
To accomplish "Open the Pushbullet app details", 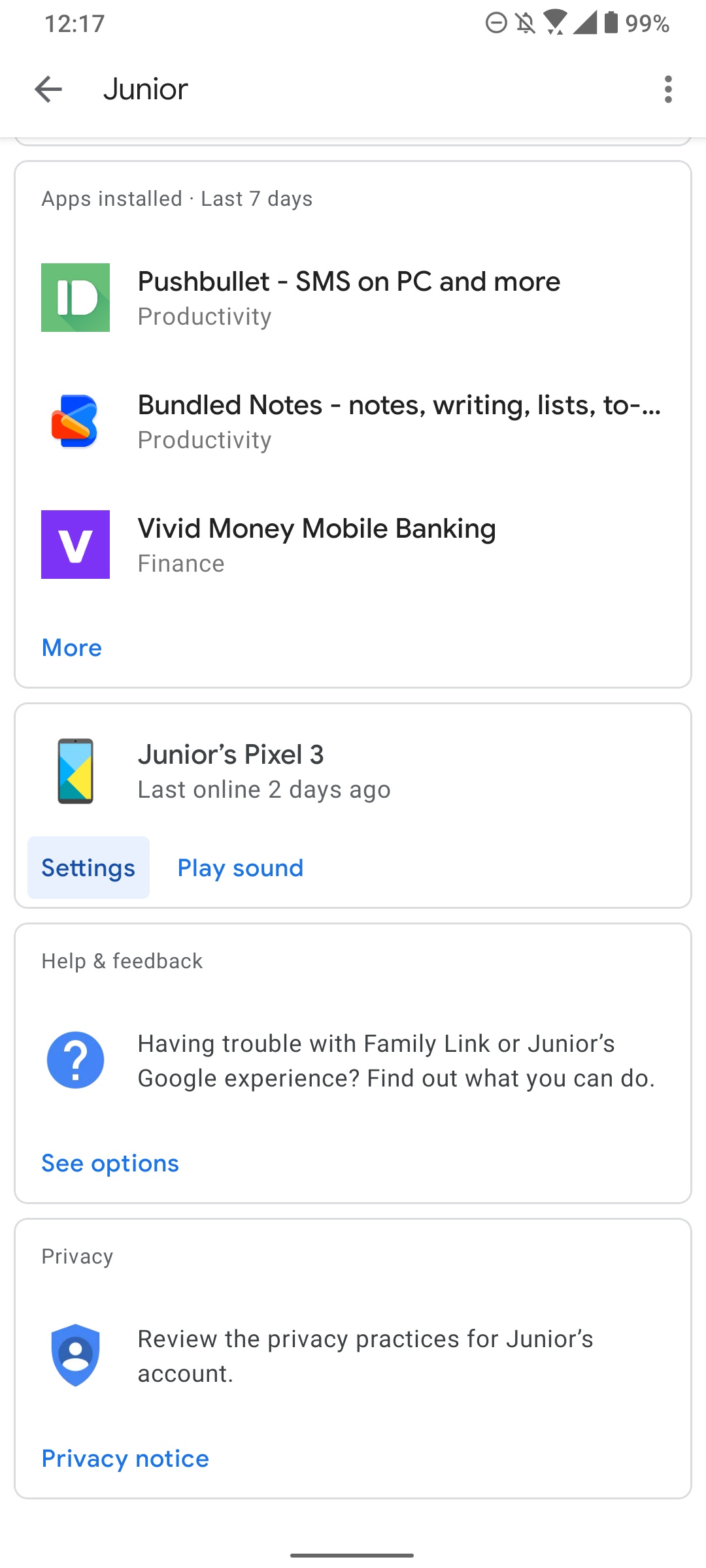I will (x=349, y=297).
